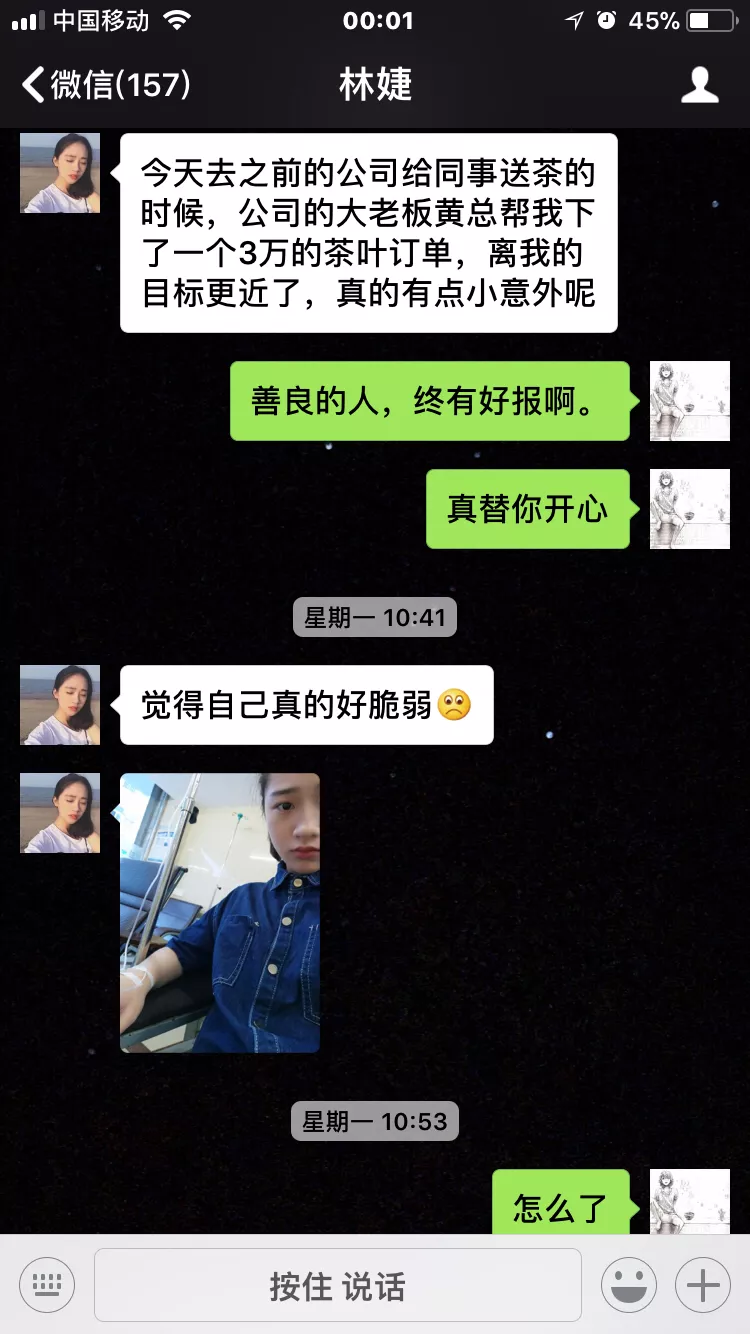Image resolution: width=750 pixels, height=1334 pixels.
Task: Open the contact's avatar beside the tea order message
Action: (60, 173)
